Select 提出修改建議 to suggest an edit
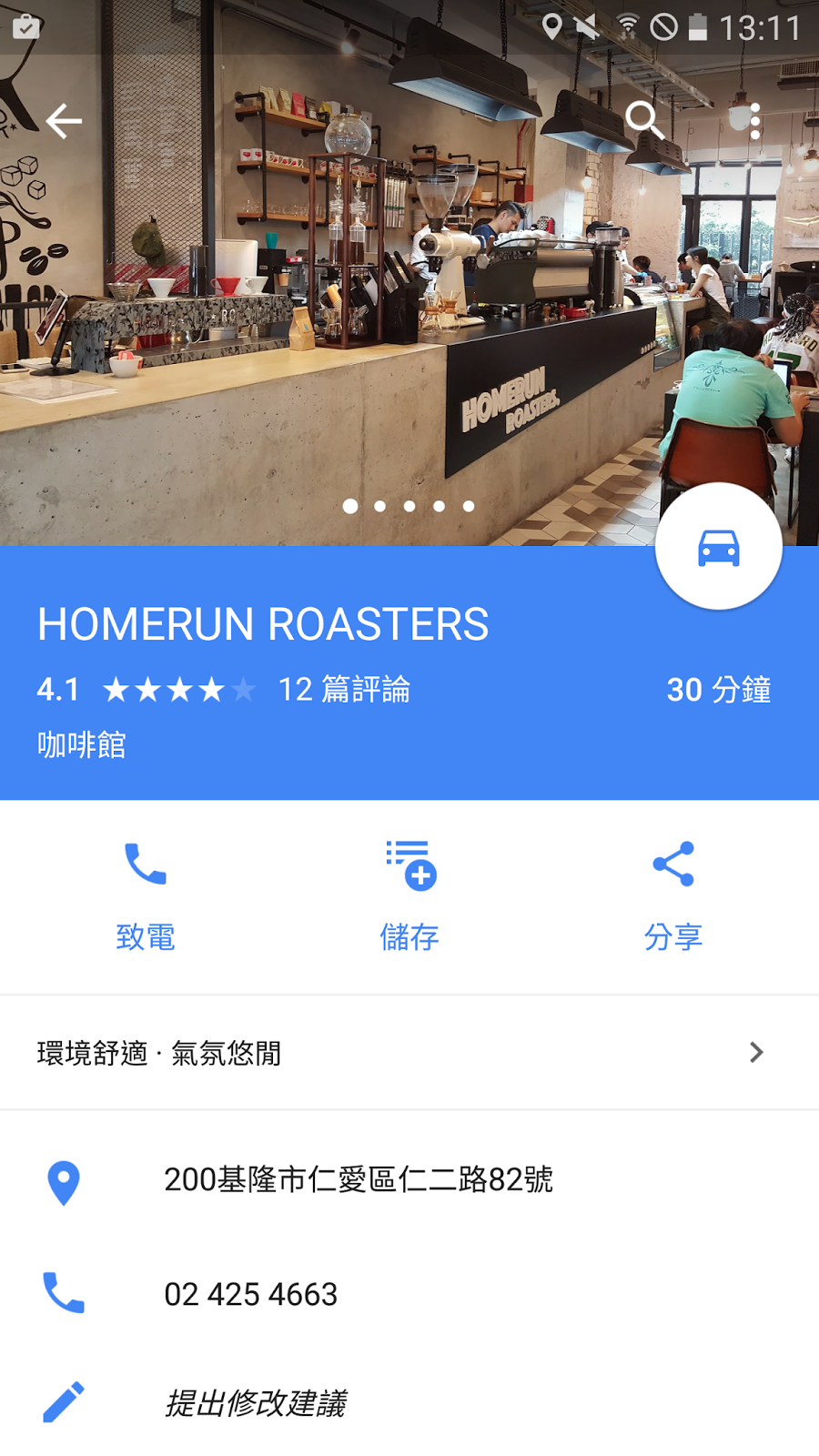This screenshot has width=819, height=1456. pos(256,1403)
